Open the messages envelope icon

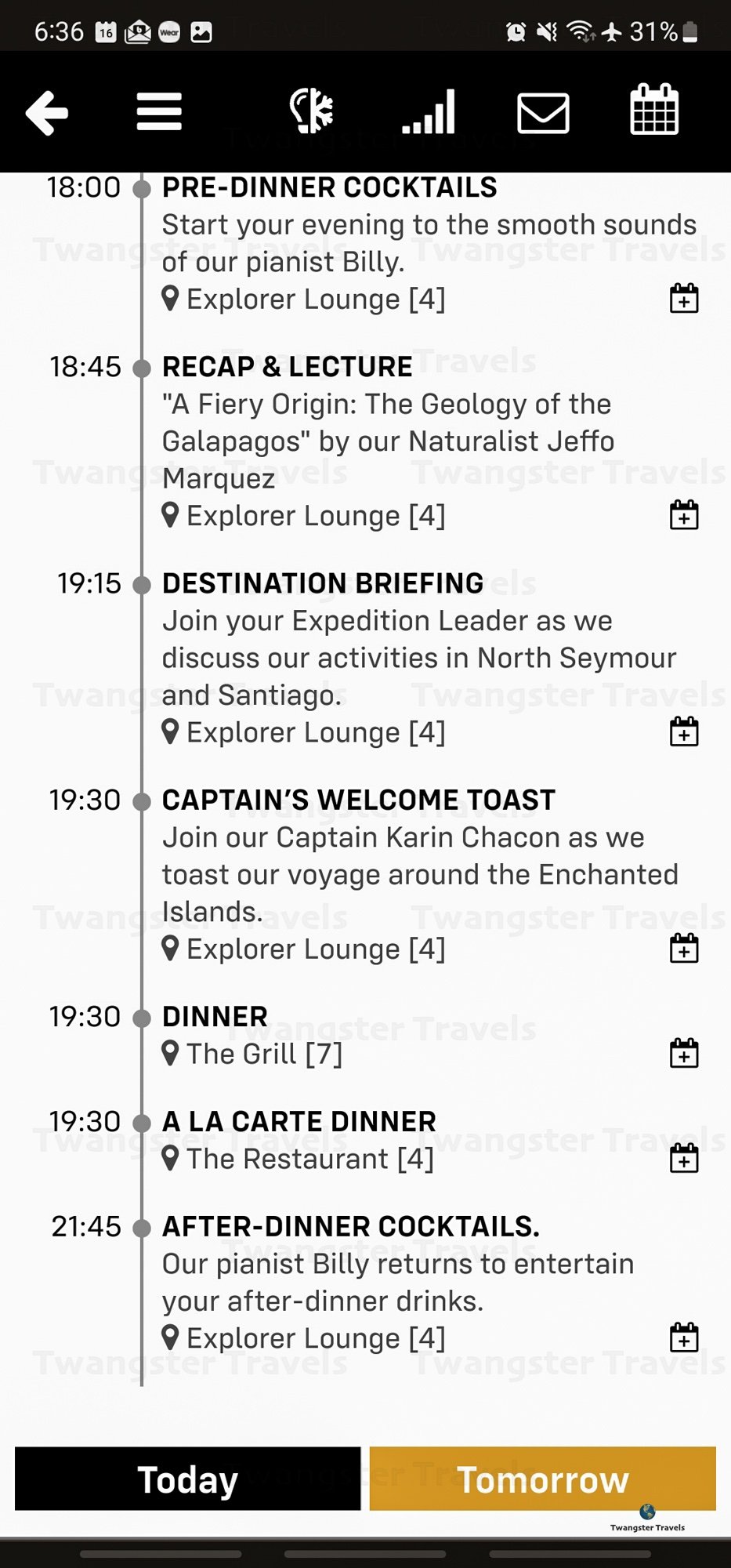(543, 113)
